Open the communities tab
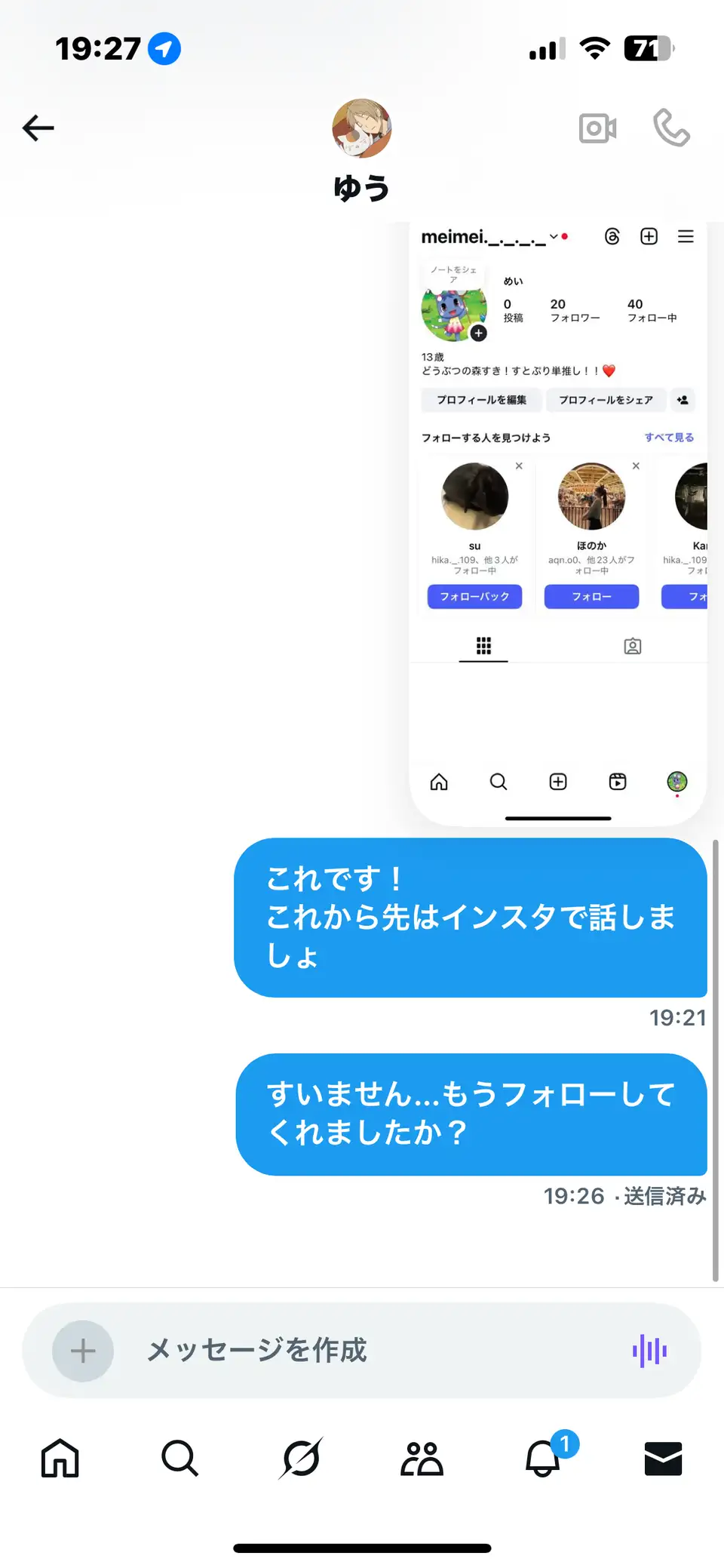 point(422,1458)
